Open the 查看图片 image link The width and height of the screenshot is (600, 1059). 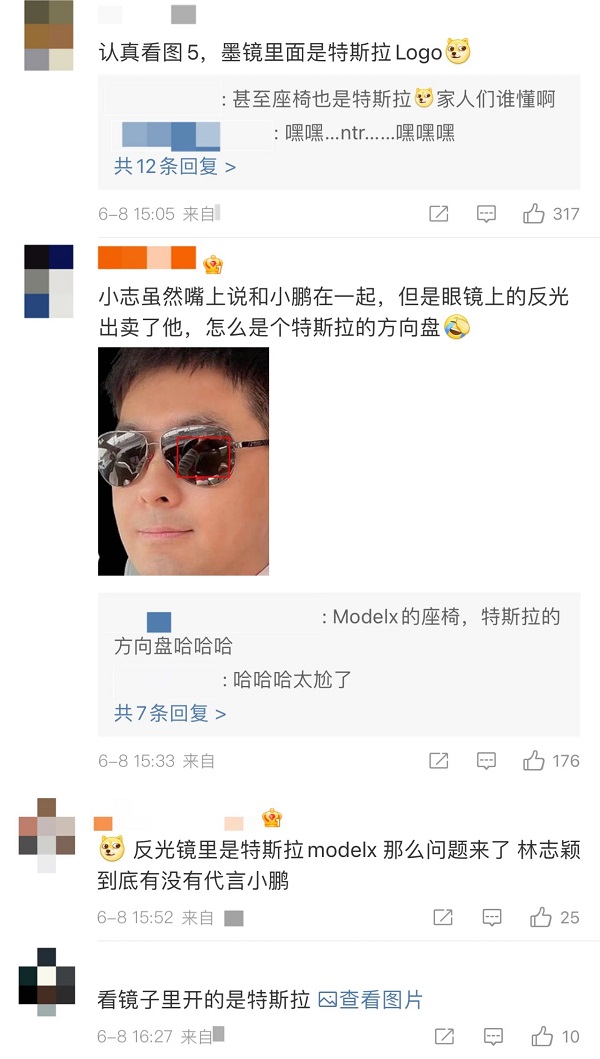coord(371,999)
